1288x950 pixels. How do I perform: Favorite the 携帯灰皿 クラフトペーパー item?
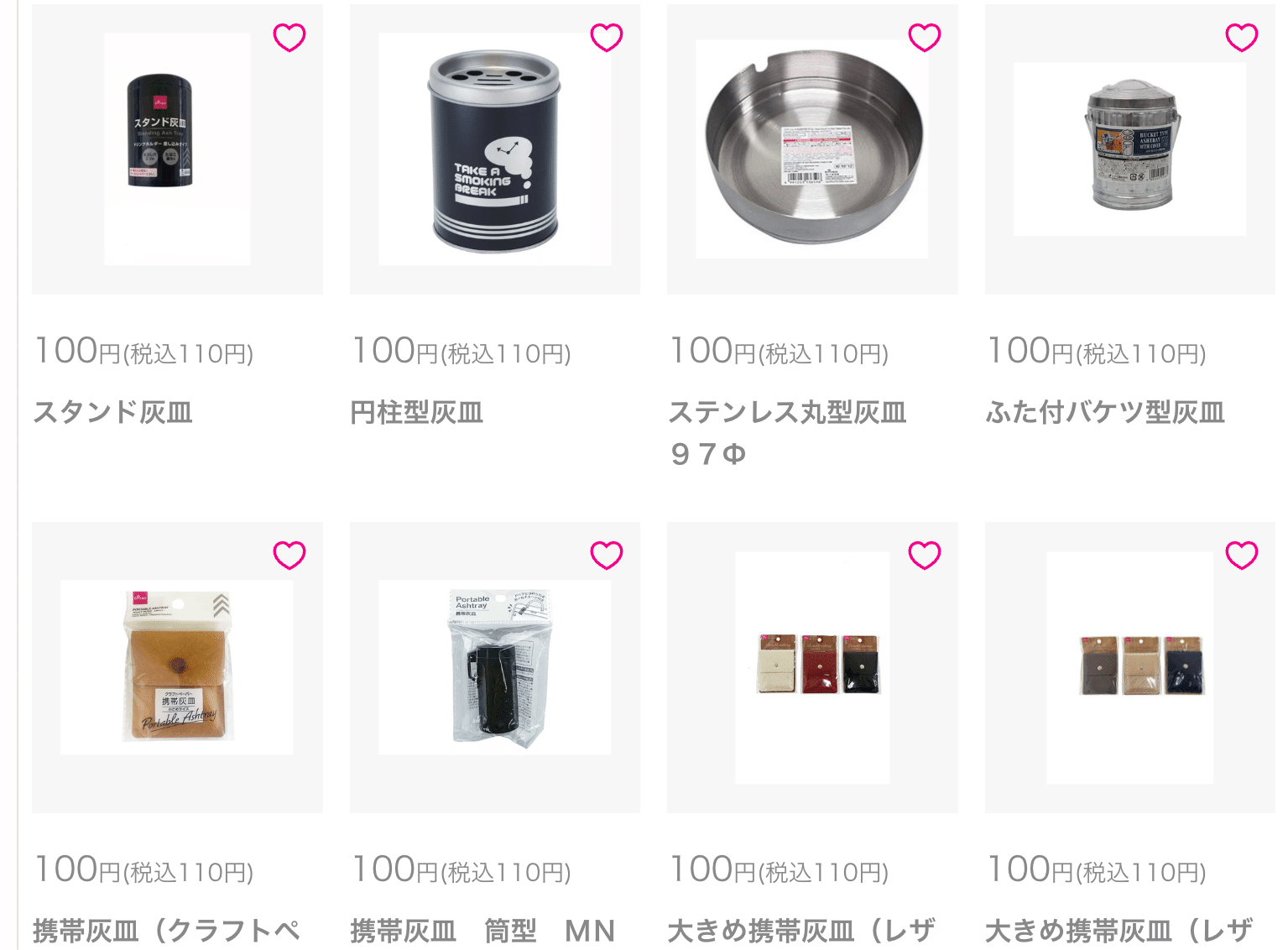click(x=289, y=556)
